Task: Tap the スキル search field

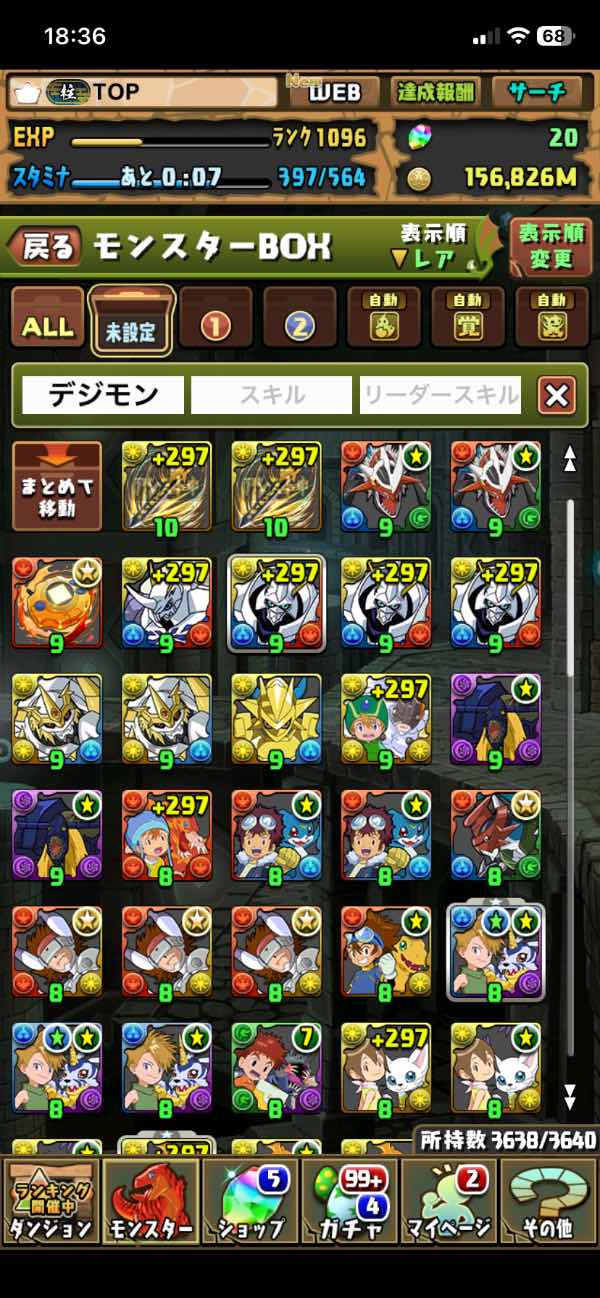Action: point(271,395)
